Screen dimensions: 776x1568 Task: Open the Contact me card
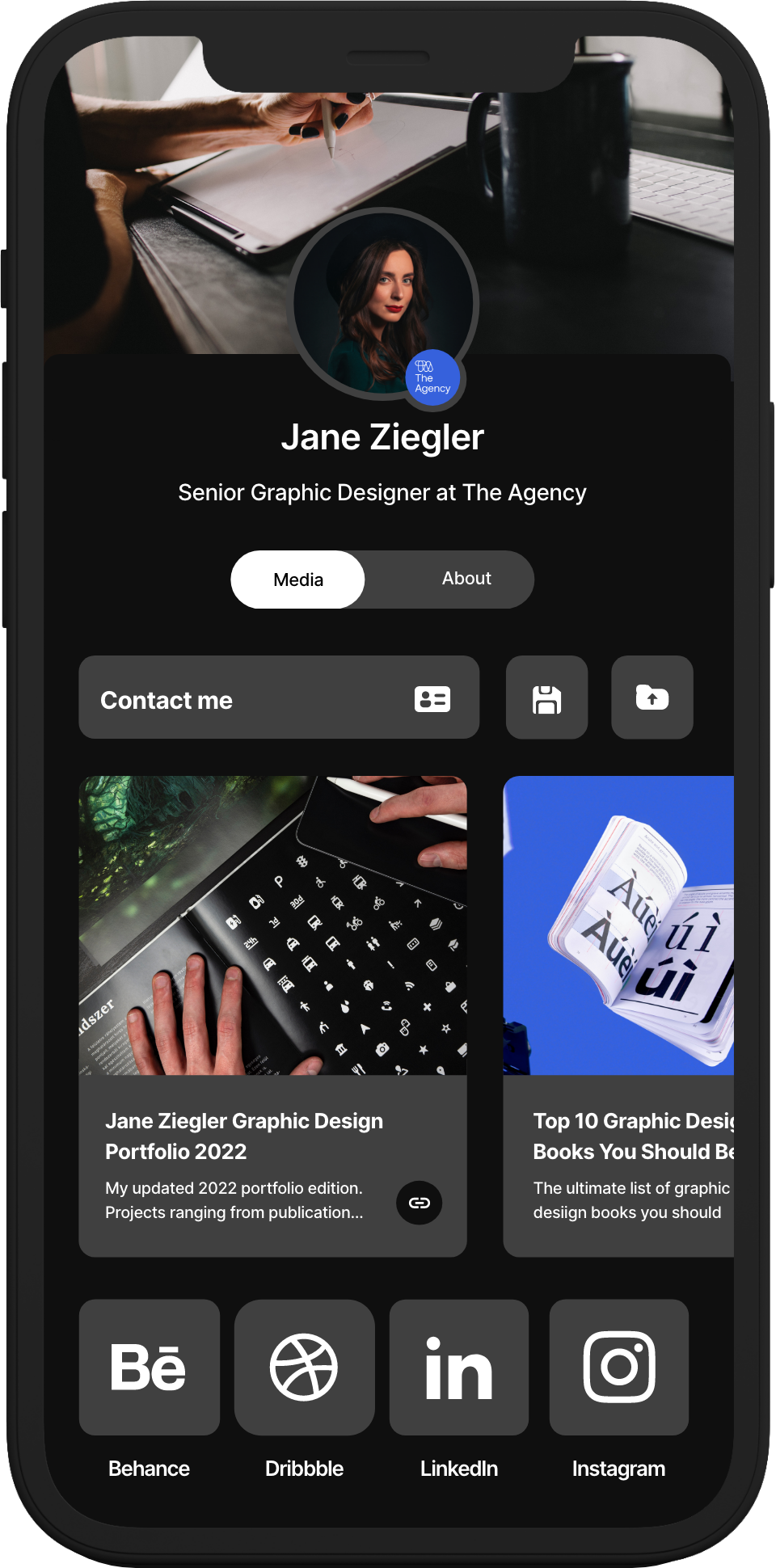coord(279,698)
